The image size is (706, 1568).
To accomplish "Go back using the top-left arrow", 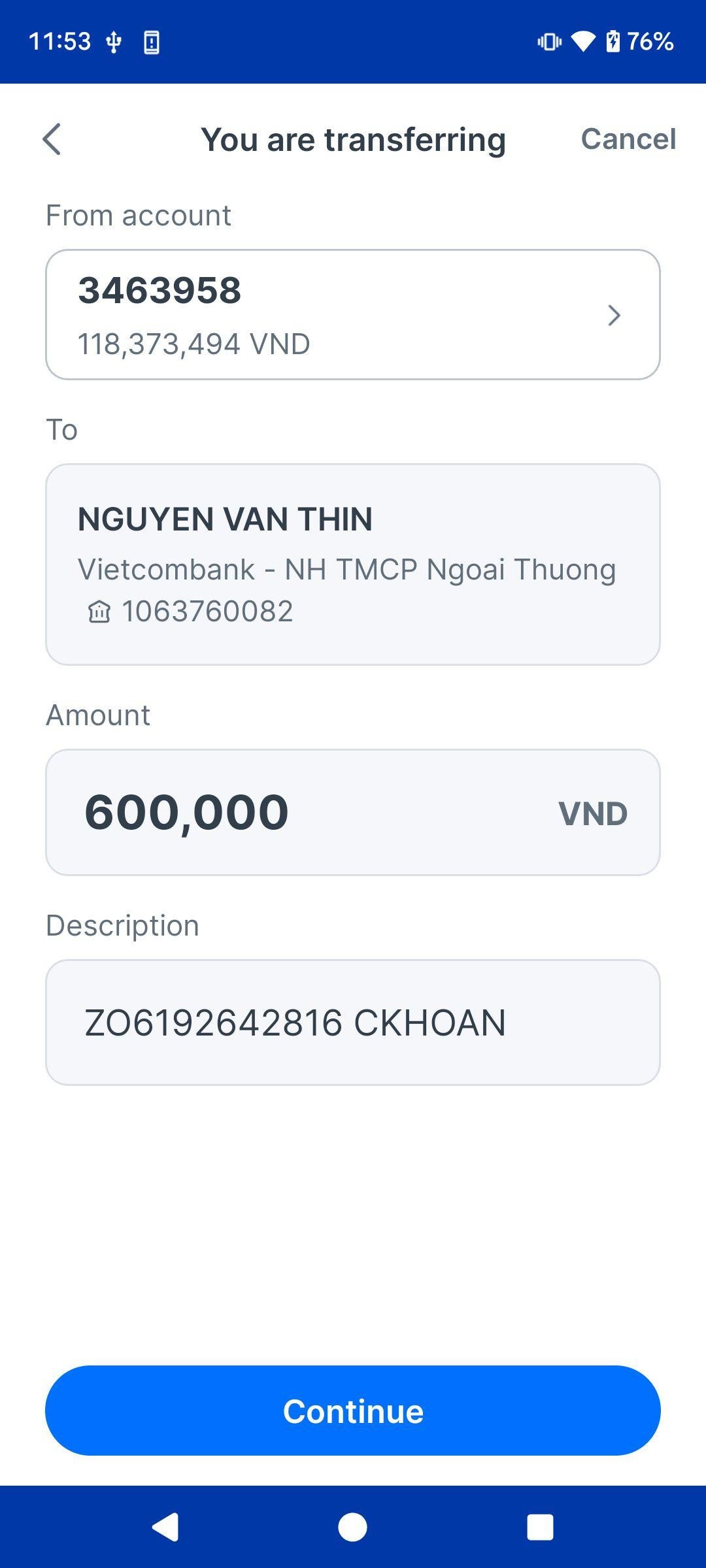I will 52,139.
